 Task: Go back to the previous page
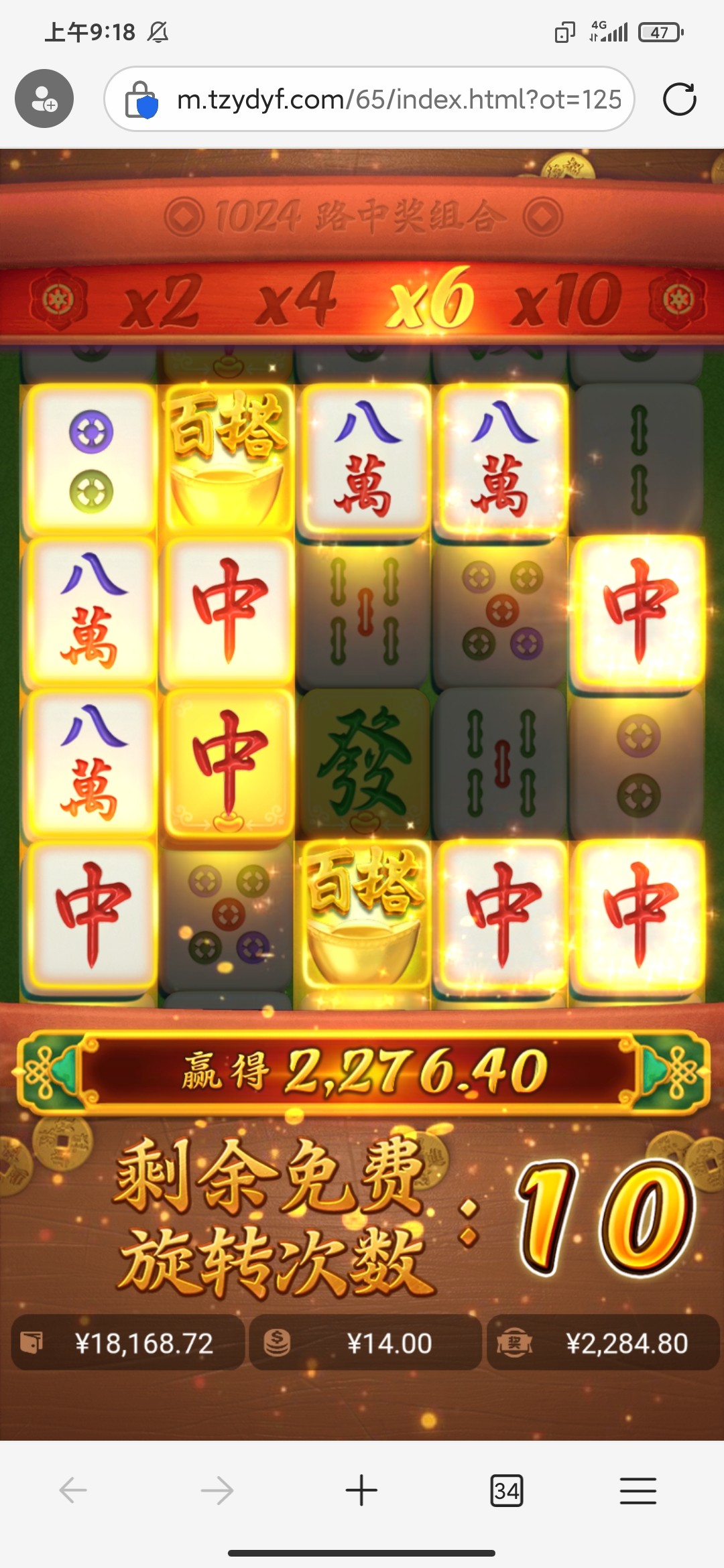73,1490
